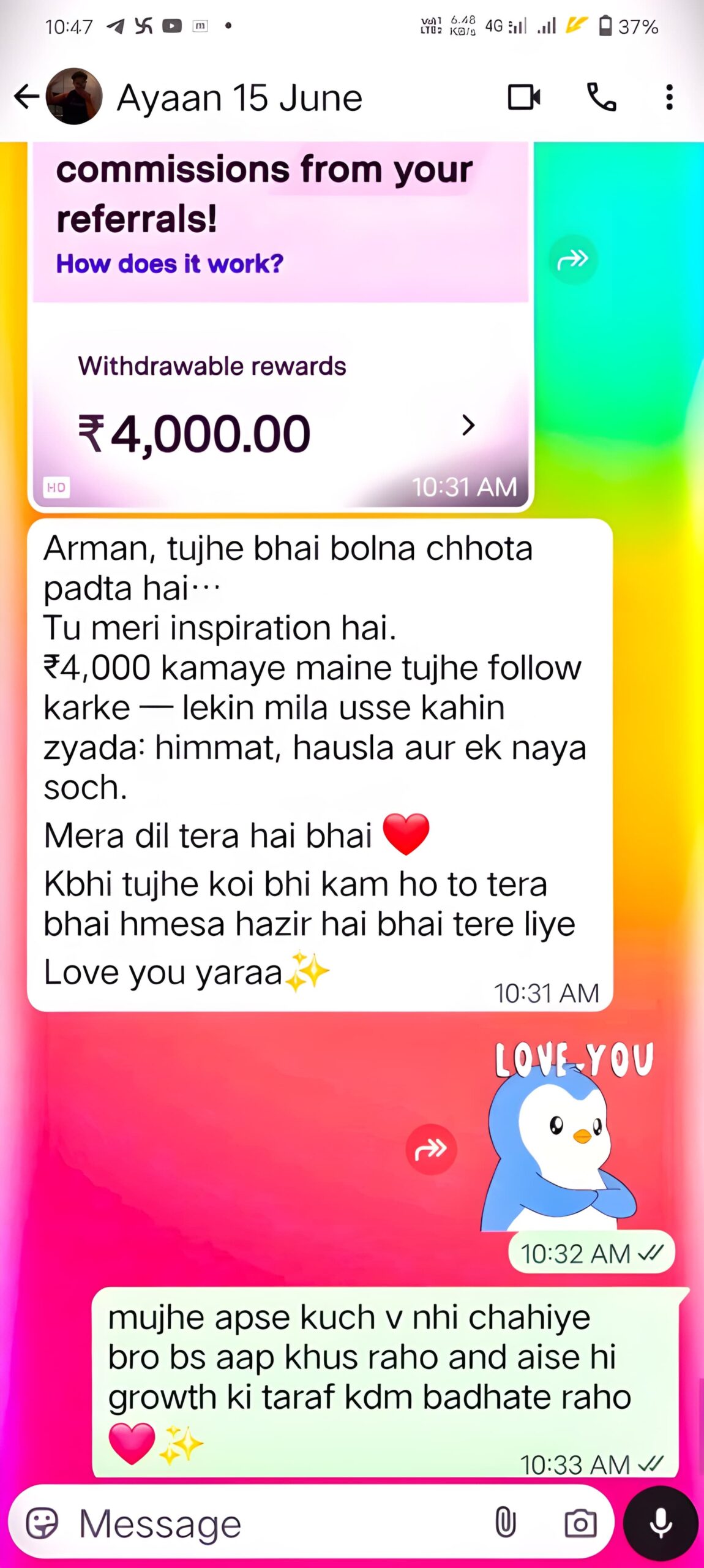Forward the Withdrawable rewards image
Screen dimensions: 704x1568
(x=572, y=260)
